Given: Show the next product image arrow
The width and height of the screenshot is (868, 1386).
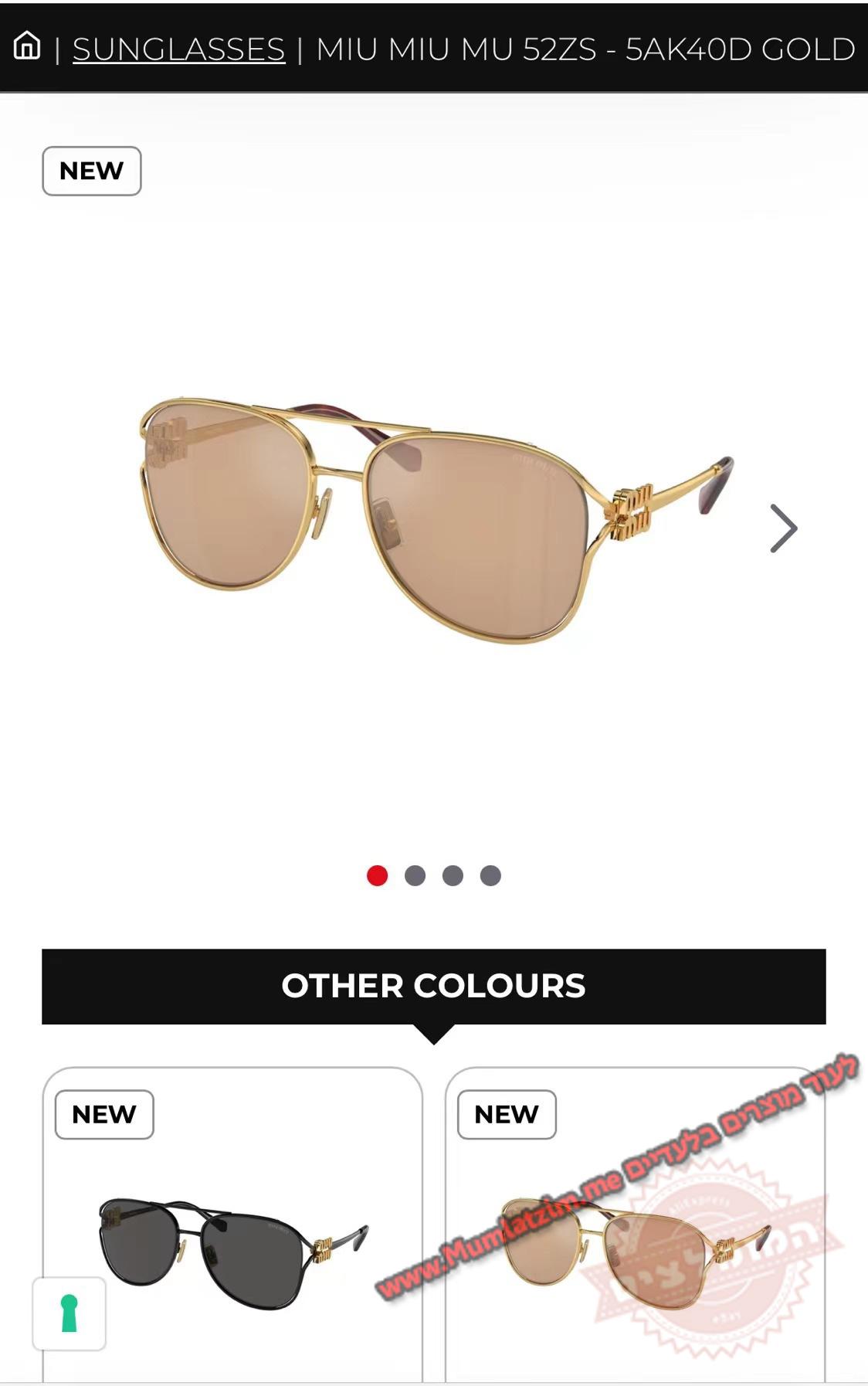Looking at the screenshot, I should (x=783, y=528).
